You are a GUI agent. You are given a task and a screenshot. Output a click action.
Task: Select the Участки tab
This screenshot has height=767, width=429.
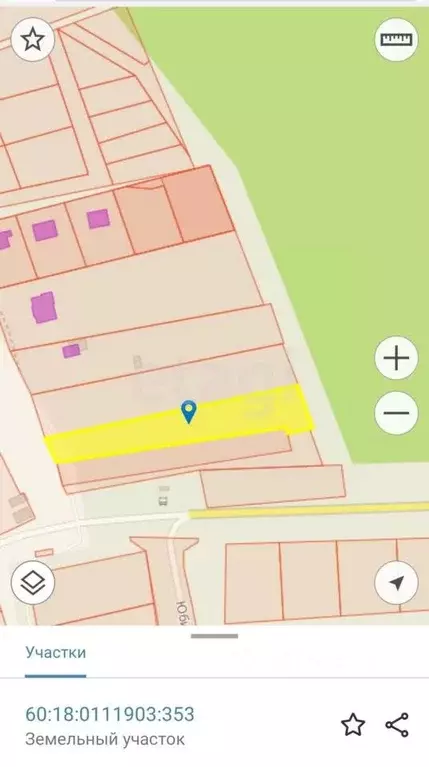[56, 653]
